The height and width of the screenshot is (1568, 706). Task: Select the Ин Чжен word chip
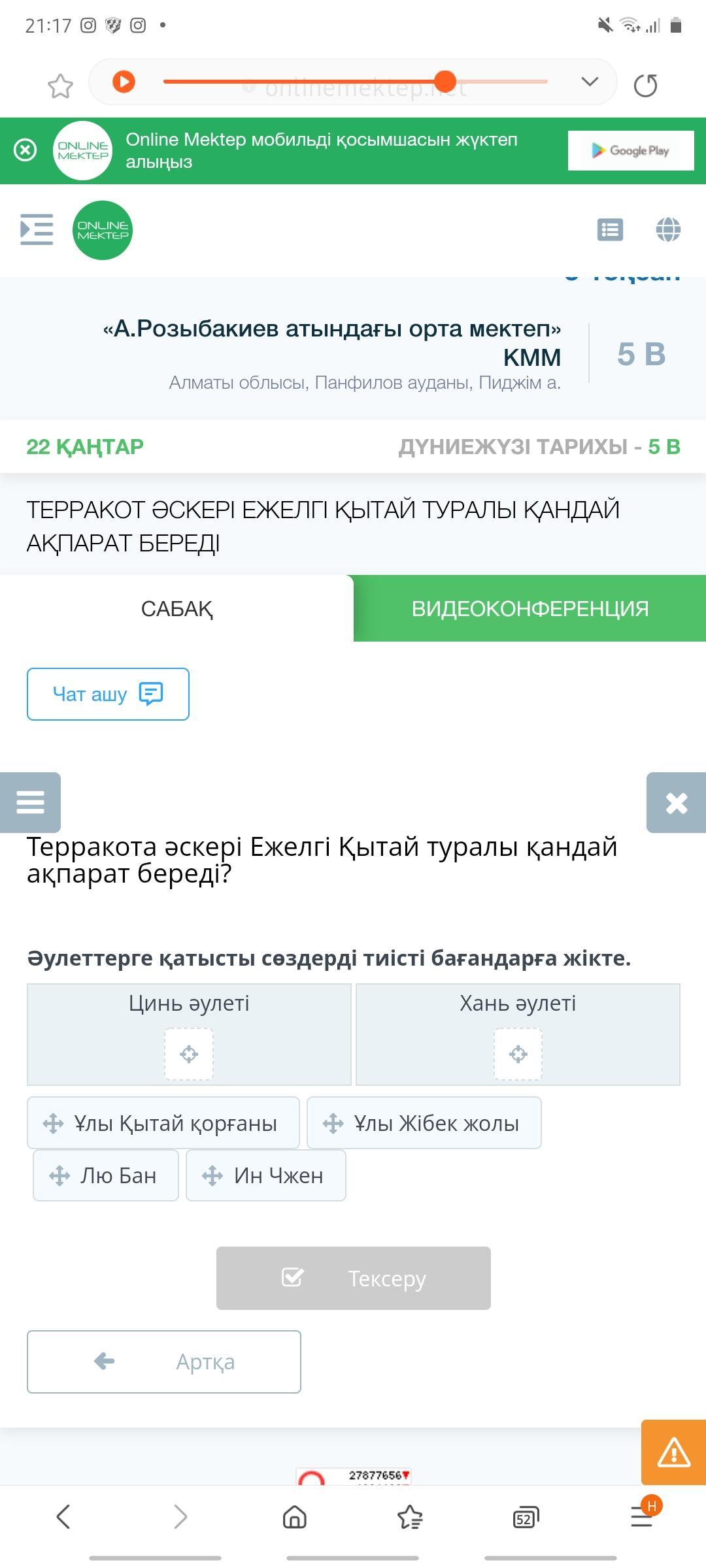click(266, 1175)
